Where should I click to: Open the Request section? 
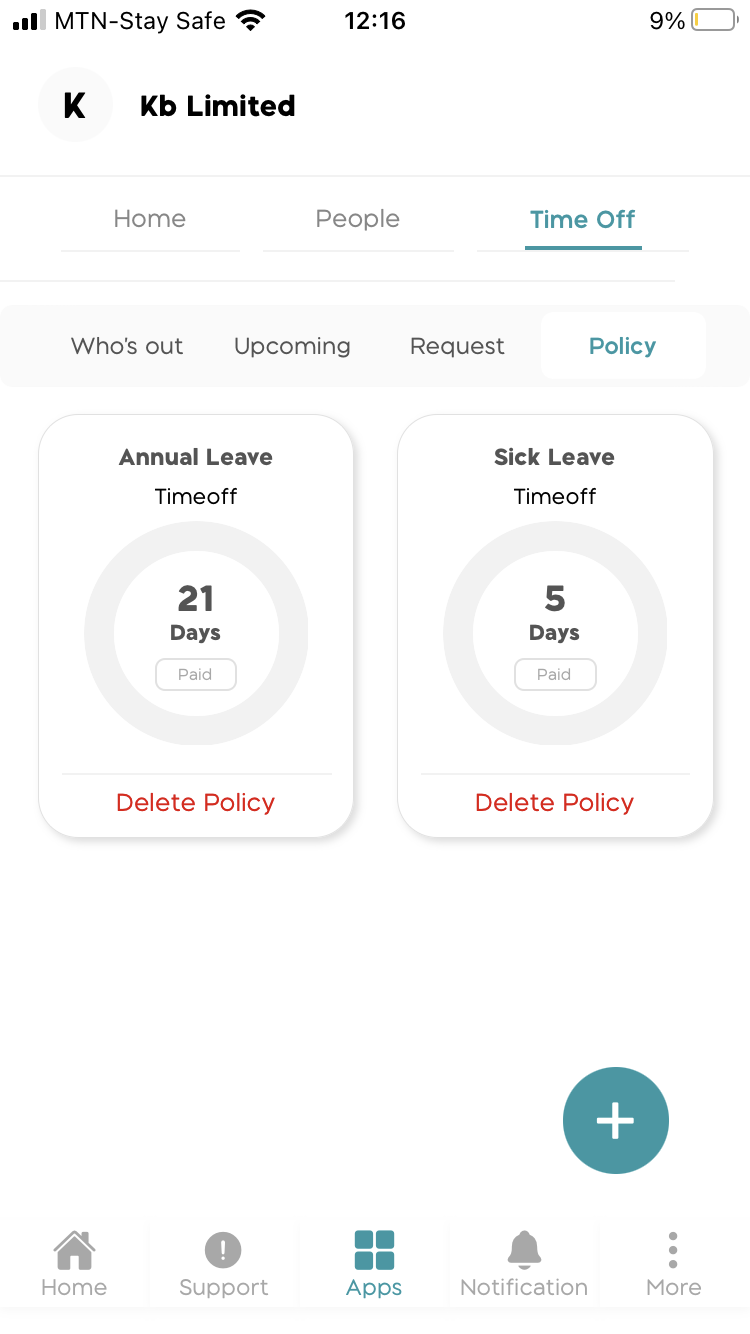(456, 346)
